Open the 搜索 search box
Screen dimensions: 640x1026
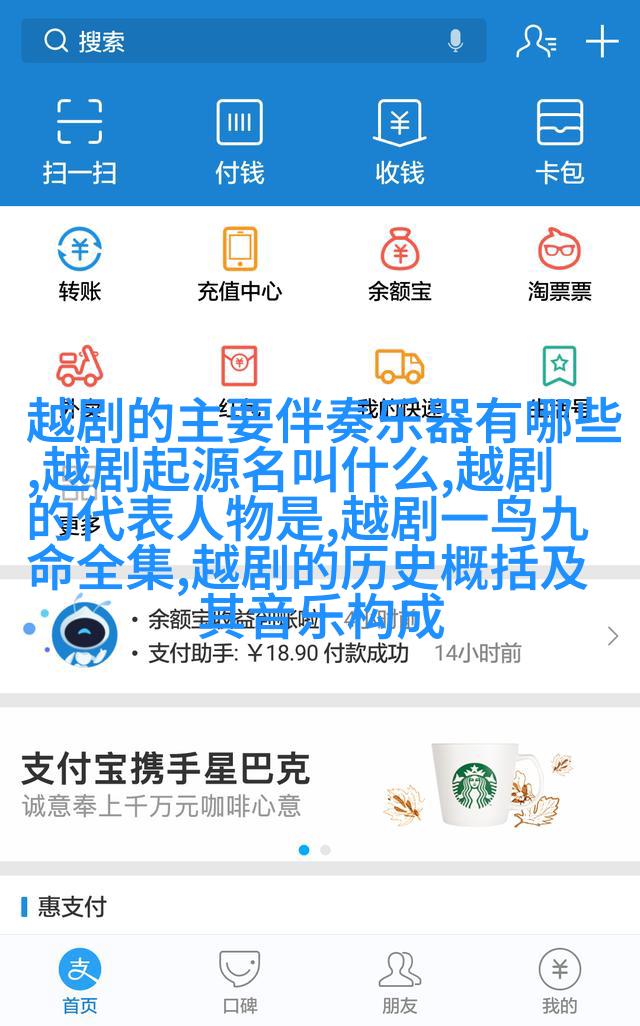coord(240,41)
